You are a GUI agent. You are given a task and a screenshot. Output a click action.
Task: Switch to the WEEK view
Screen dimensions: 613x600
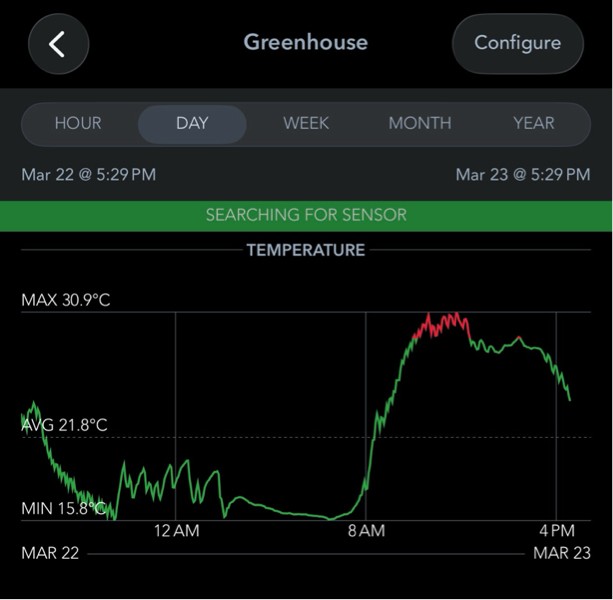click(x=306, y=123)
